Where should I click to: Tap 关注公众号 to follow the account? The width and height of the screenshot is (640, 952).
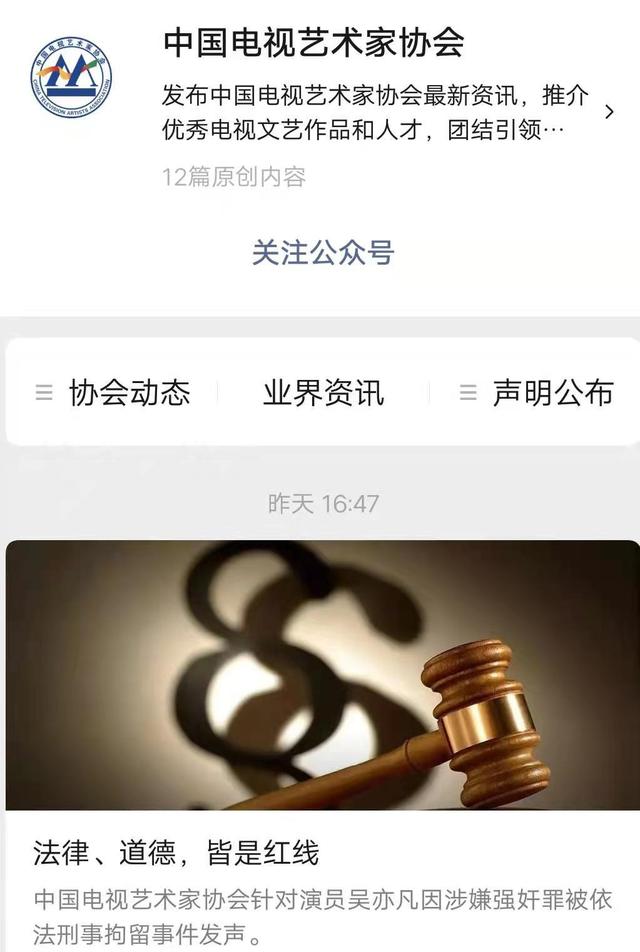click(322, 253)
